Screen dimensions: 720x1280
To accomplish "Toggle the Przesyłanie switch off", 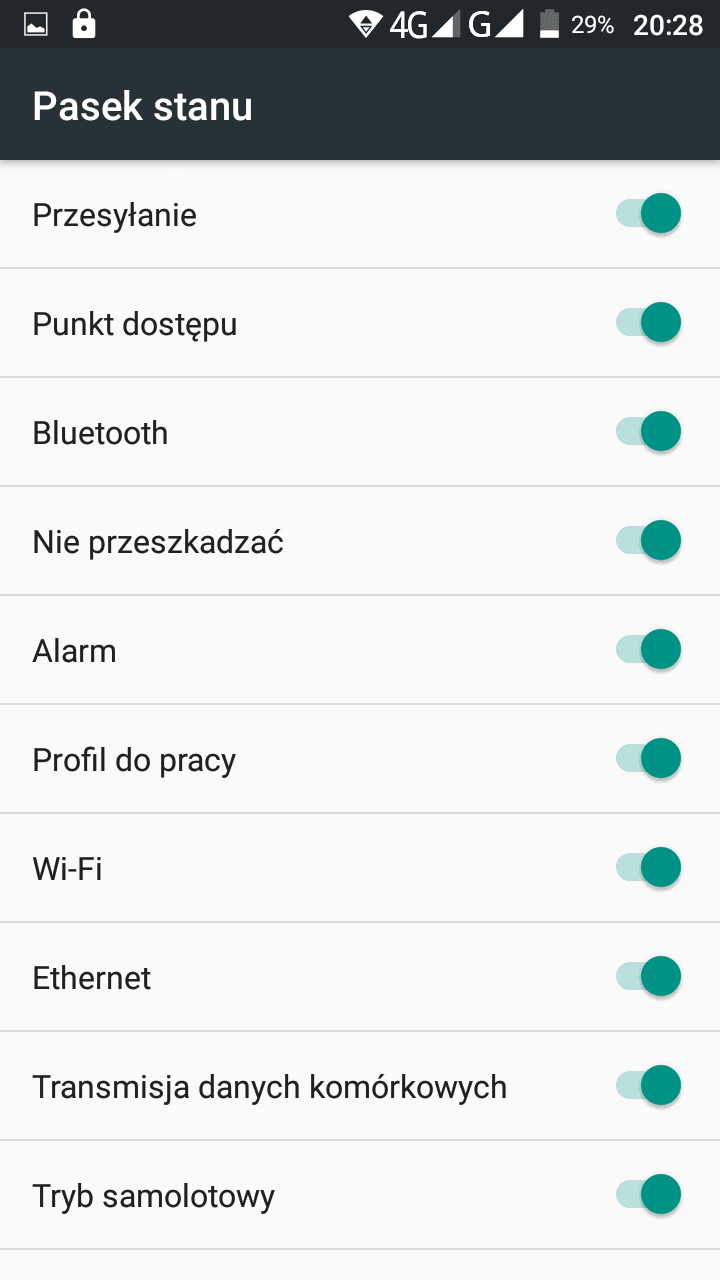I will (x=648, y=214).
